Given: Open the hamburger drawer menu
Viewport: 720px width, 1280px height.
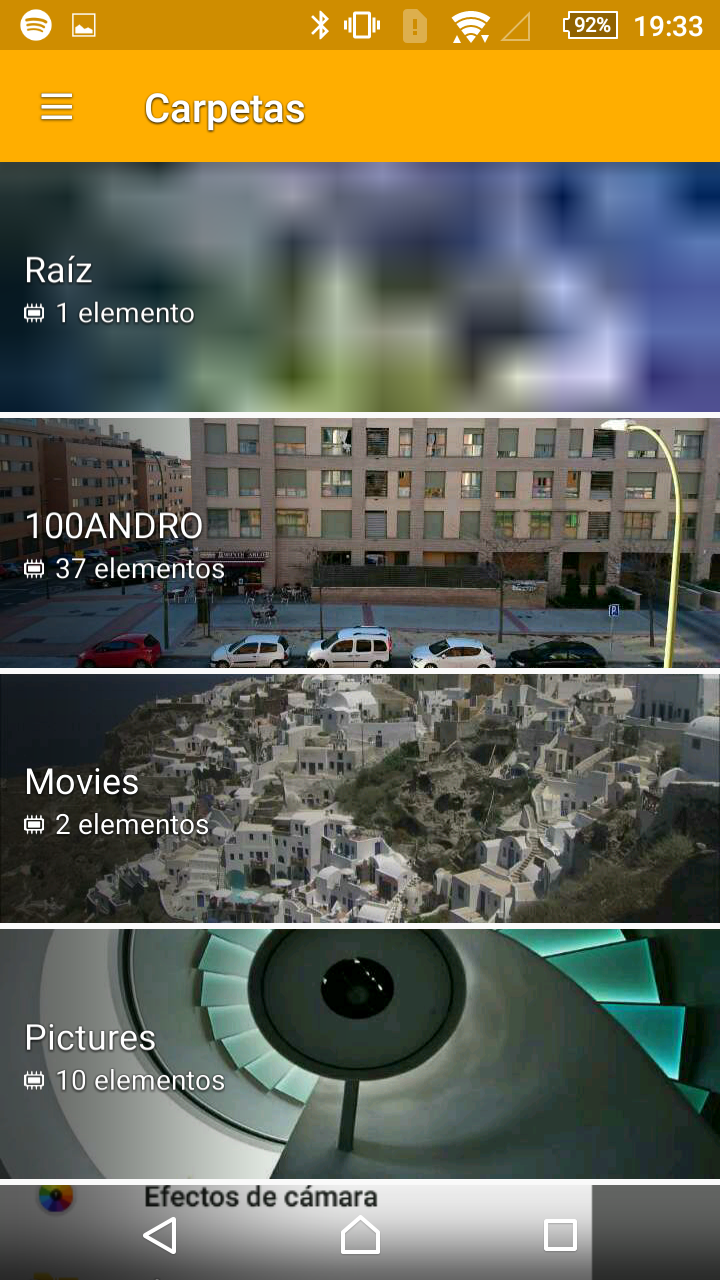Looking at the screenshot, I should (57, 108).
